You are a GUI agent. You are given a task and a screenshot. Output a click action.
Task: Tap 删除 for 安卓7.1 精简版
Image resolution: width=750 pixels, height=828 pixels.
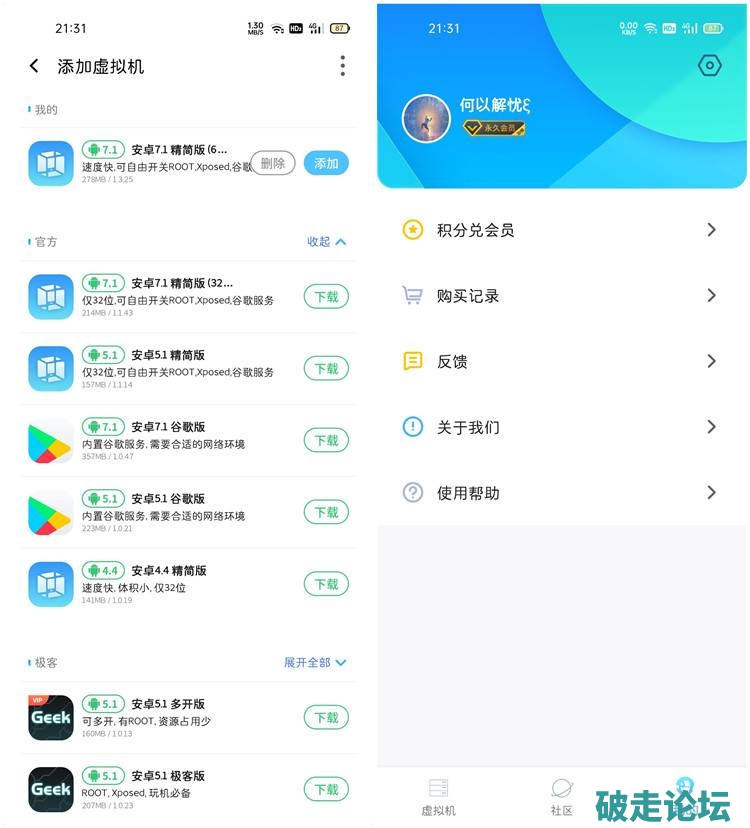[273, 163]
